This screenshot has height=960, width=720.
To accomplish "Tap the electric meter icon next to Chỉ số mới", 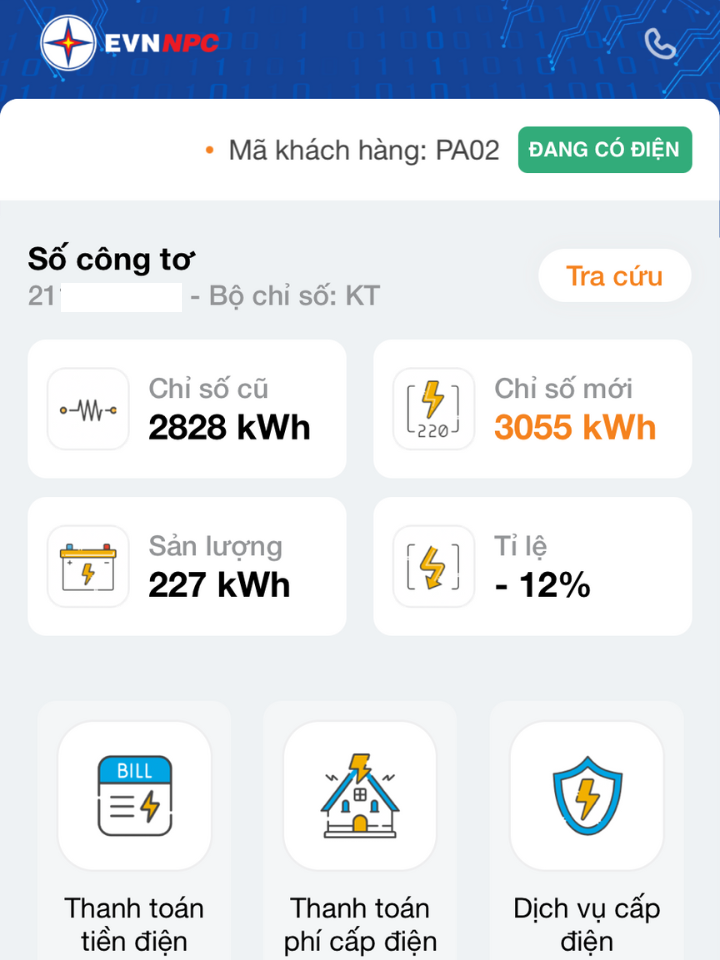I will [433, 408].
